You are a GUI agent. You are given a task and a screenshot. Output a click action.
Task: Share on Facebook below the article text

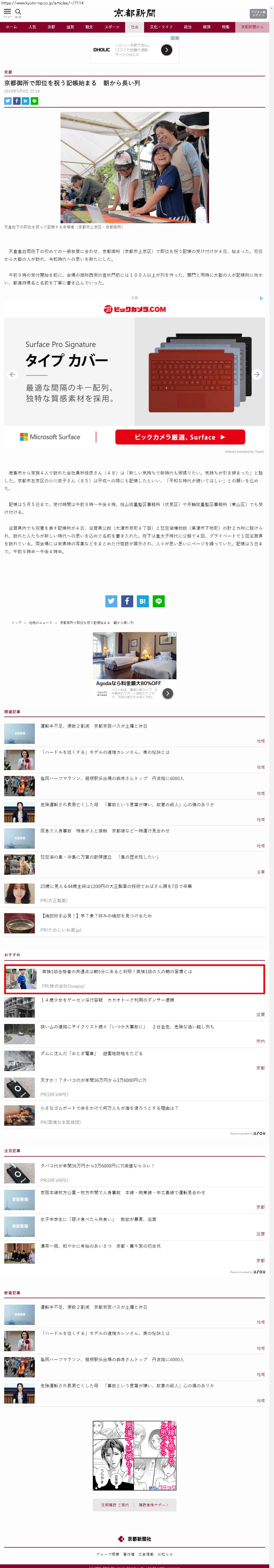[x=127, y=601]
